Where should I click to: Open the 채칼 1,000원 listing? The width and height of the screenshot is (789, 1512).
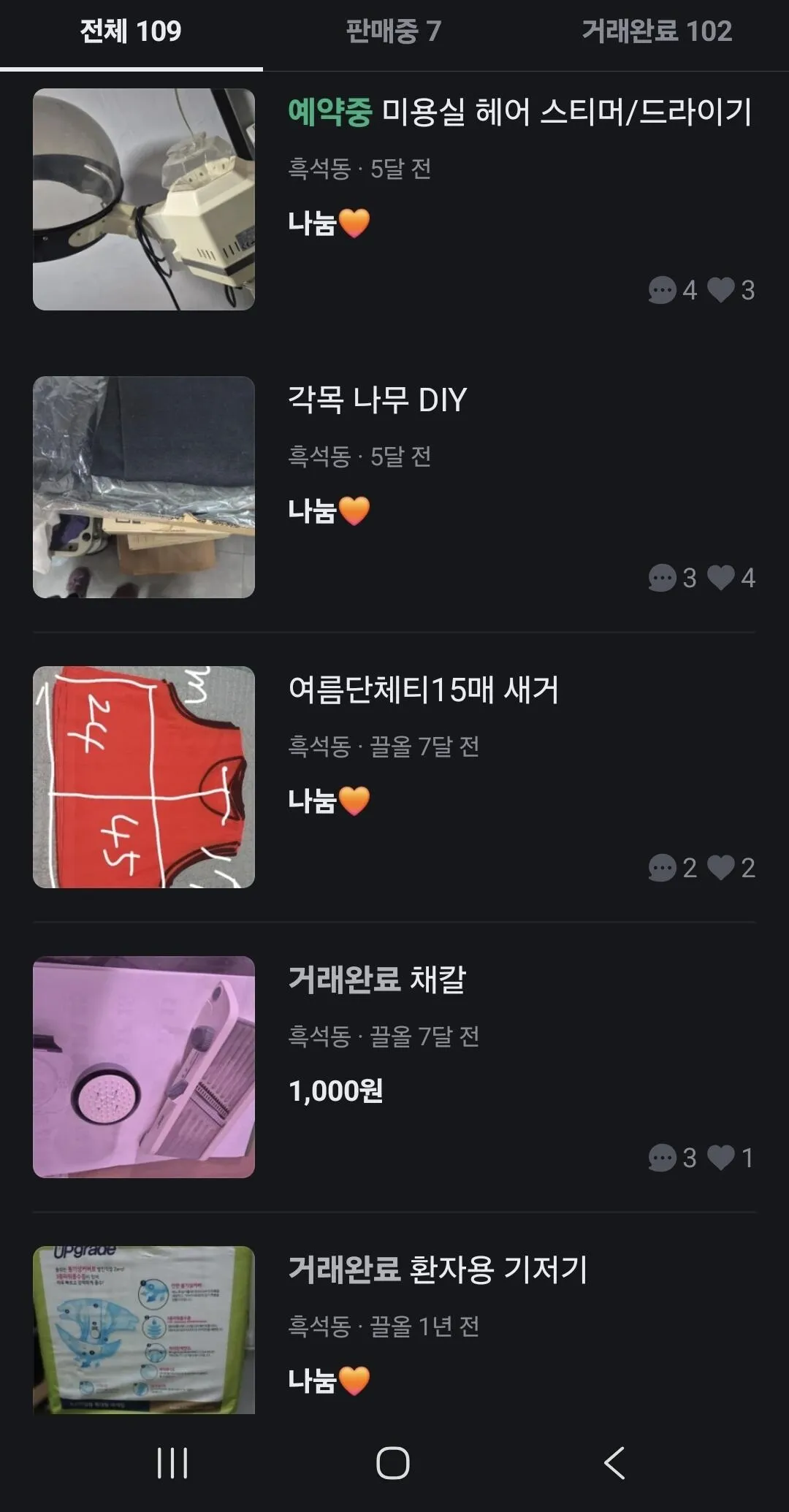[394, 1067]
